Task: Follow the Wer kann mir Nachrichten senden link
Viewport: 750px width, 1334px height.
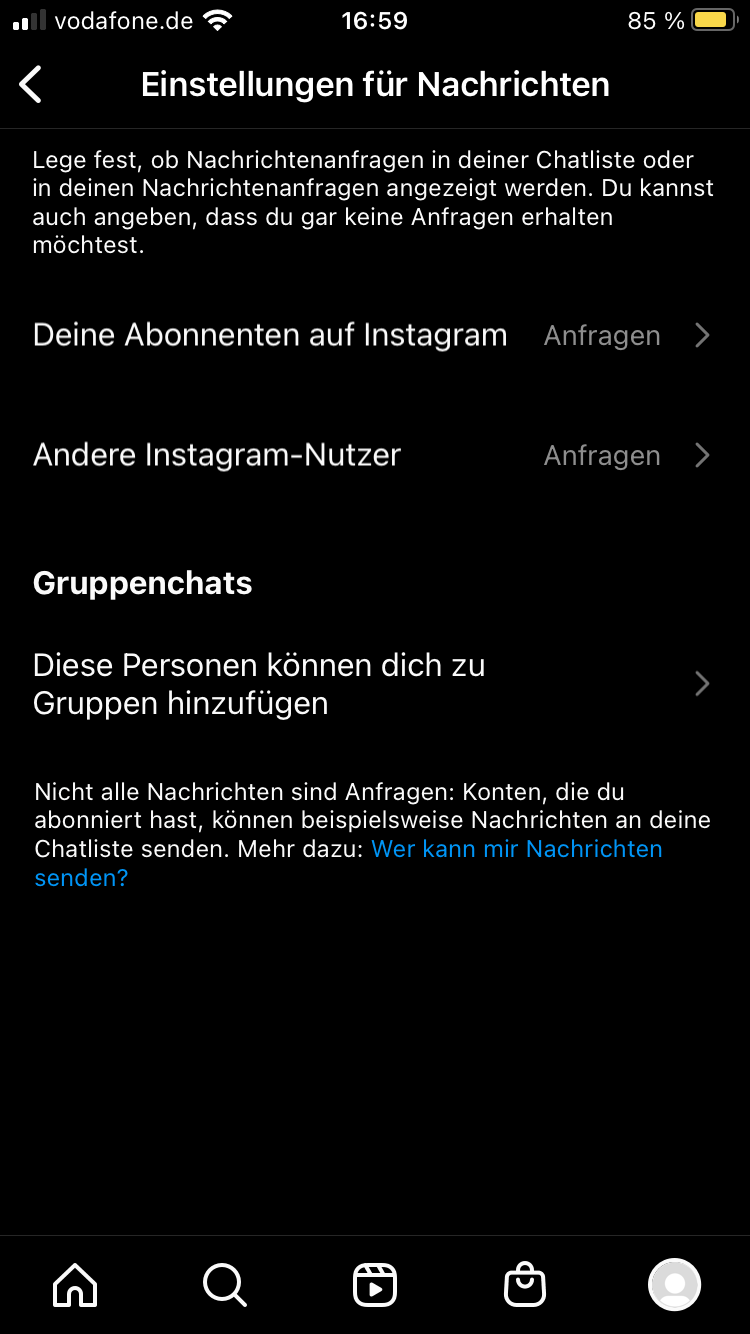Action: coord(516,849)
